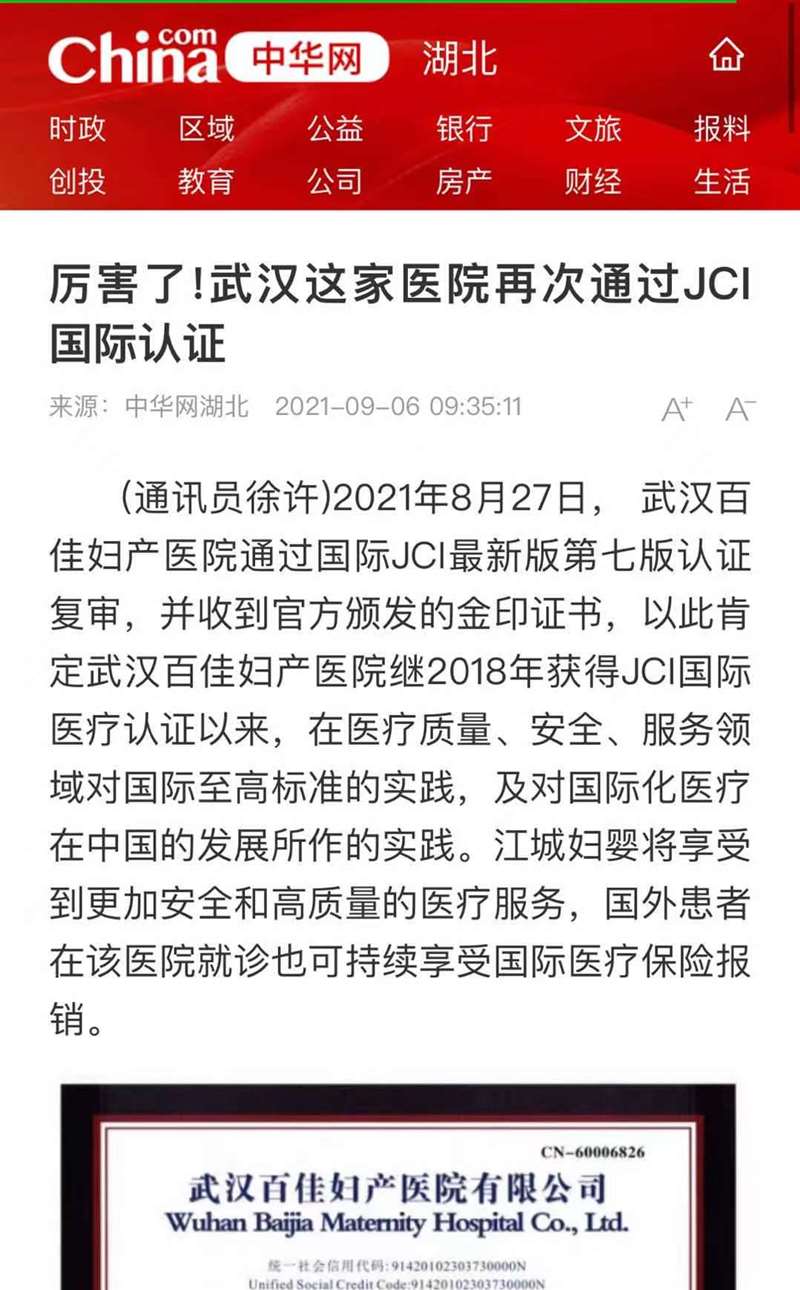Open the 房产 section
The image size is (800, 1290).
[464, 181]
